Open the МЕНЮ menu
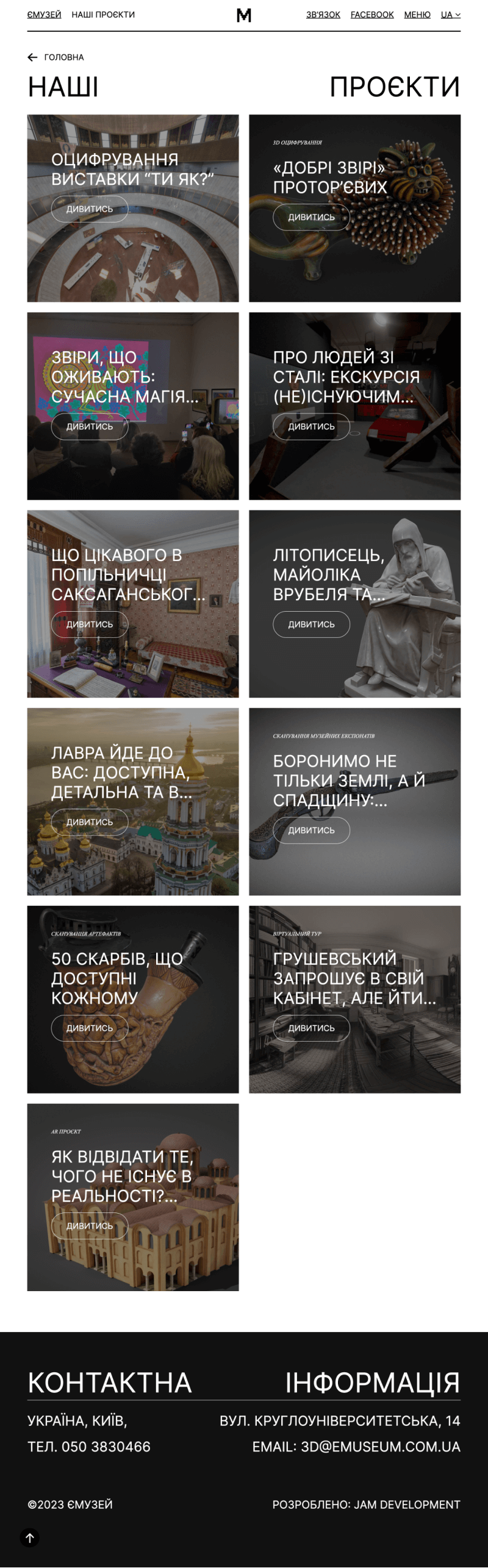 pyautogui.click(x=417, y=15)
